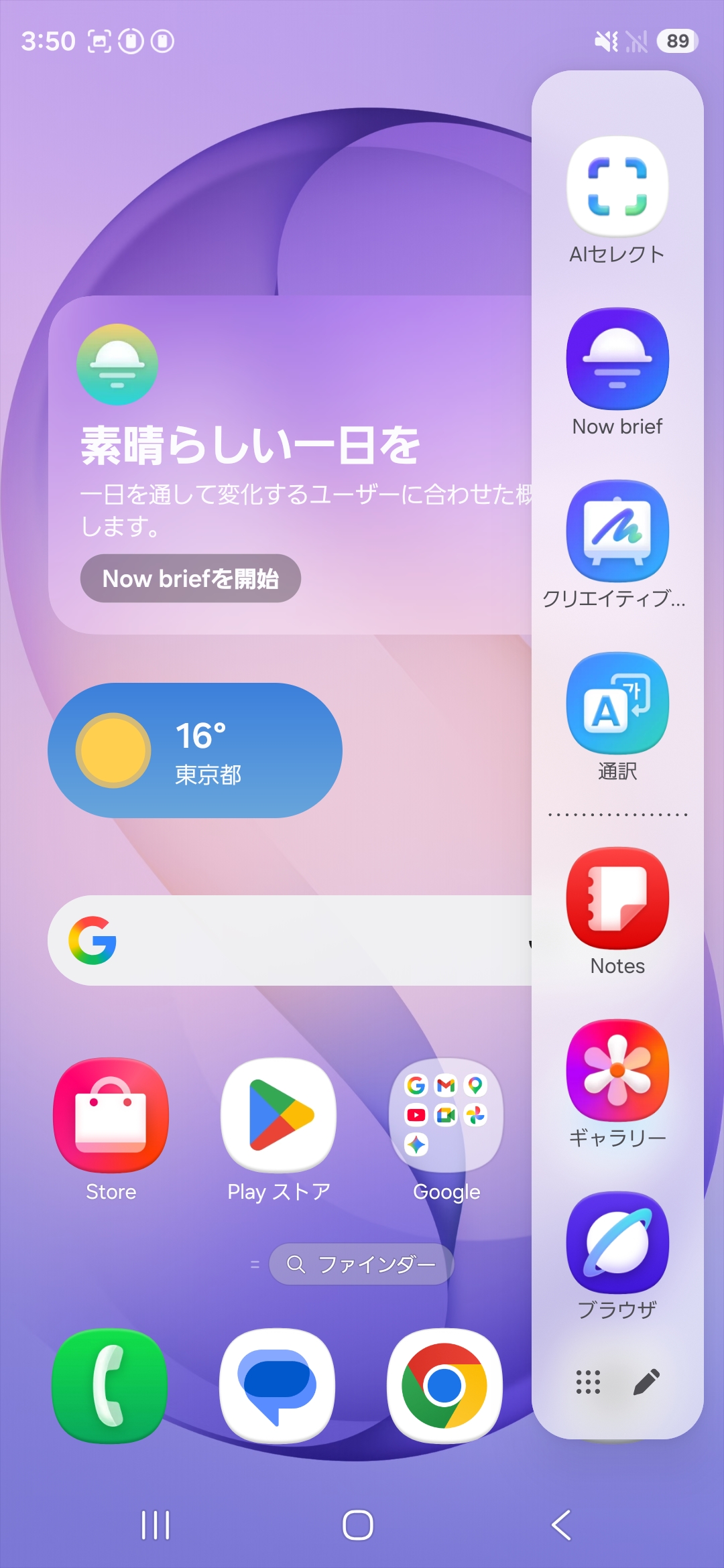Viewport: 724px width, 1568px height.
Task: Open the Phone dialer app
Action: tap(110, 1386)
